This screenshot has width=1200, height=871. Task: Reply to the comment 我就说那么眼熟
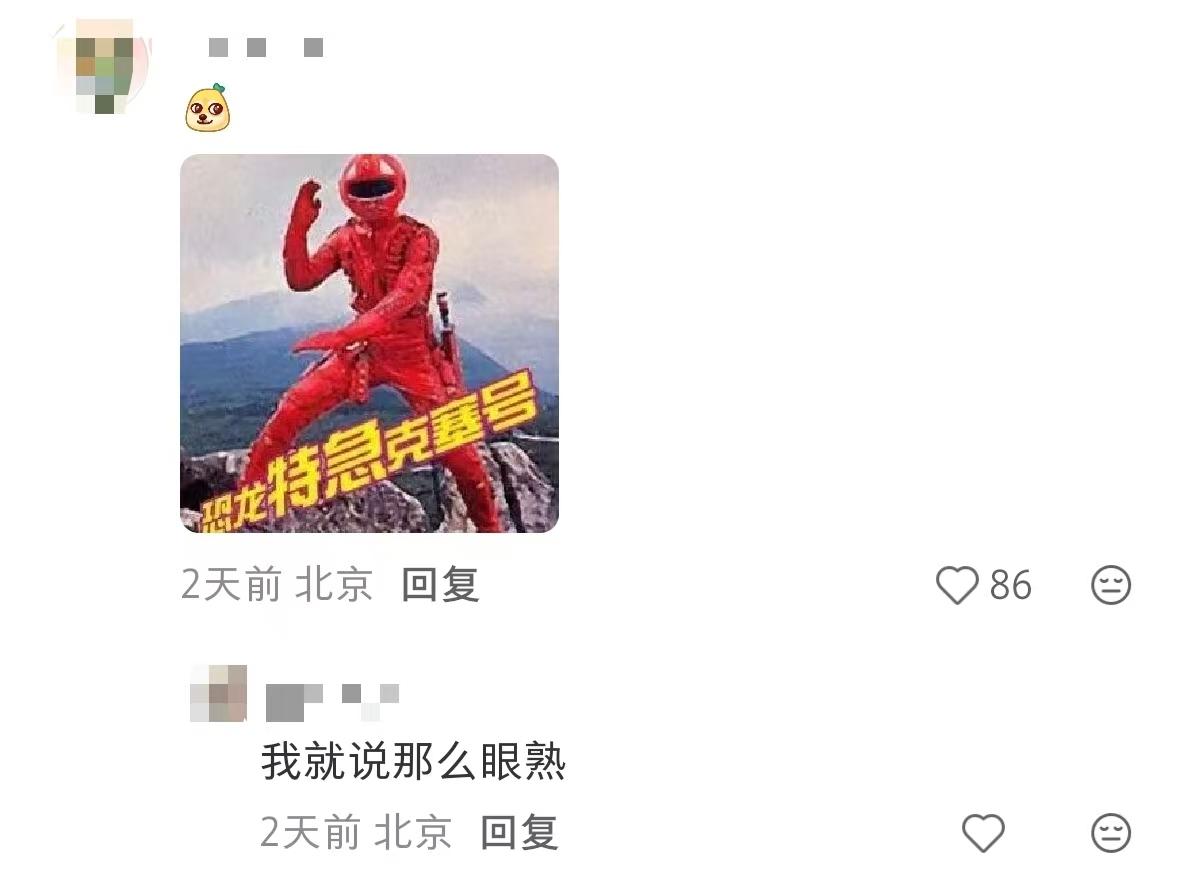pos(518,832)
